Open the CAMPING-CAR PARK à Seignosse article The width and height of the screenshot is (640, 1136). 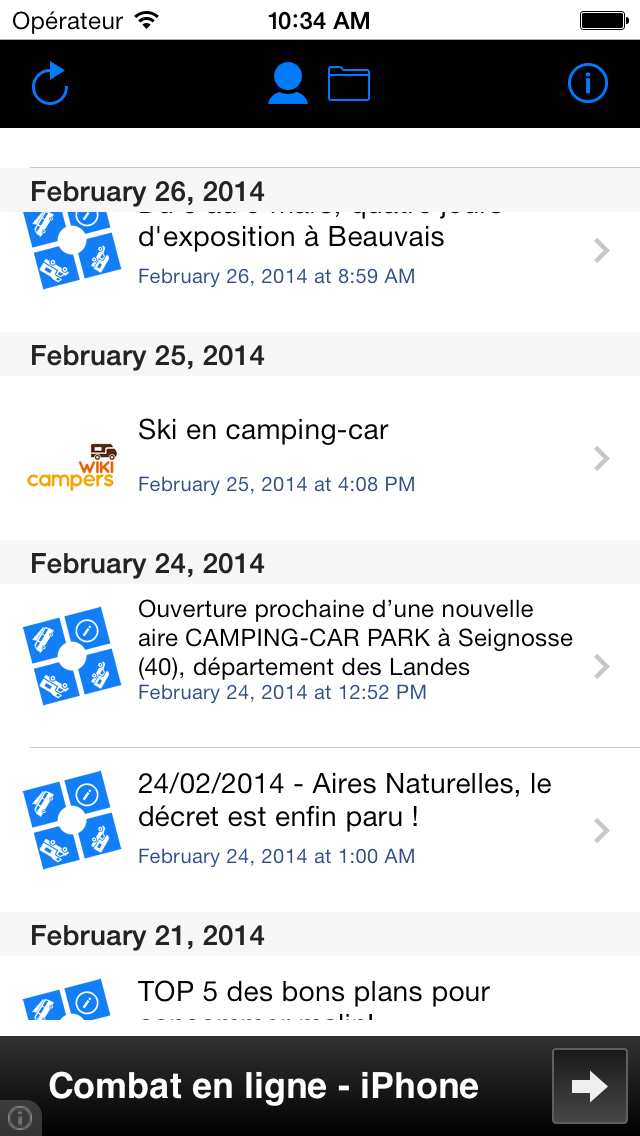(320, 665)
